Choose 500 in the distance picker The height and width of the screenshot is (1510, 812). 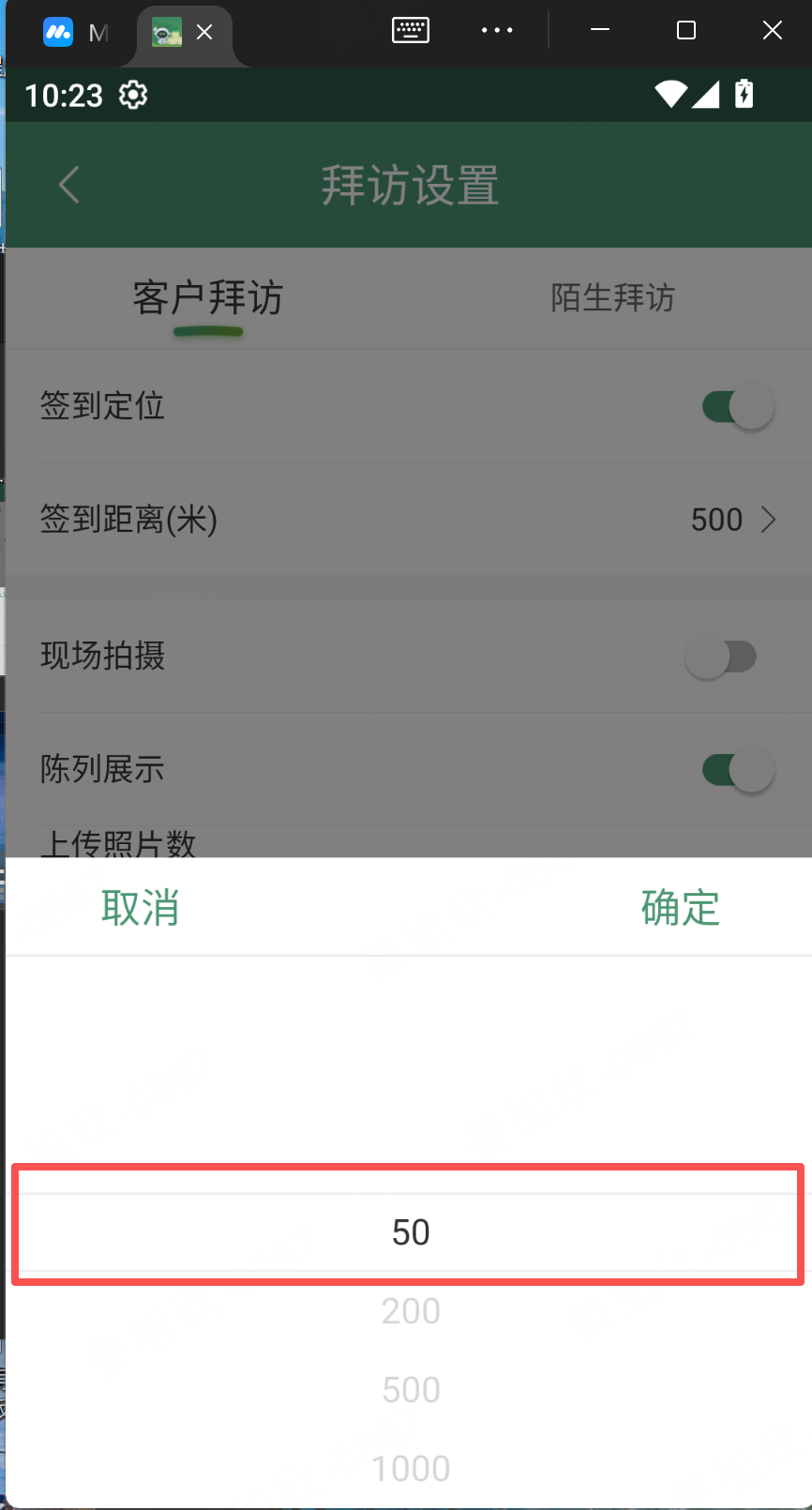[411, 1390]
